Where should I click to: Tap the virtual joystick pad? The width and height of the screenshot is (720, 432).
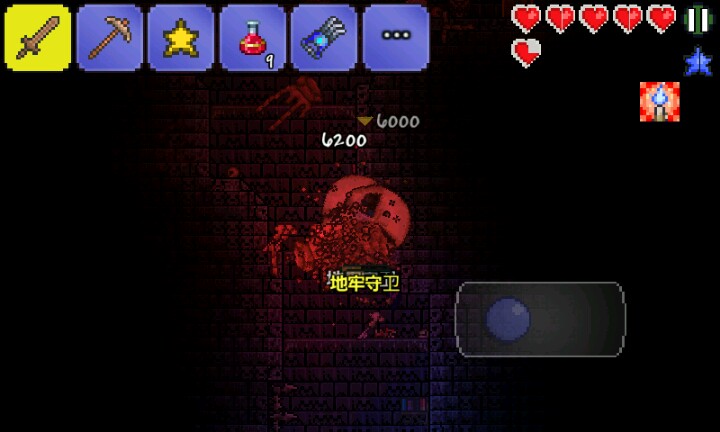pos(539,321)
